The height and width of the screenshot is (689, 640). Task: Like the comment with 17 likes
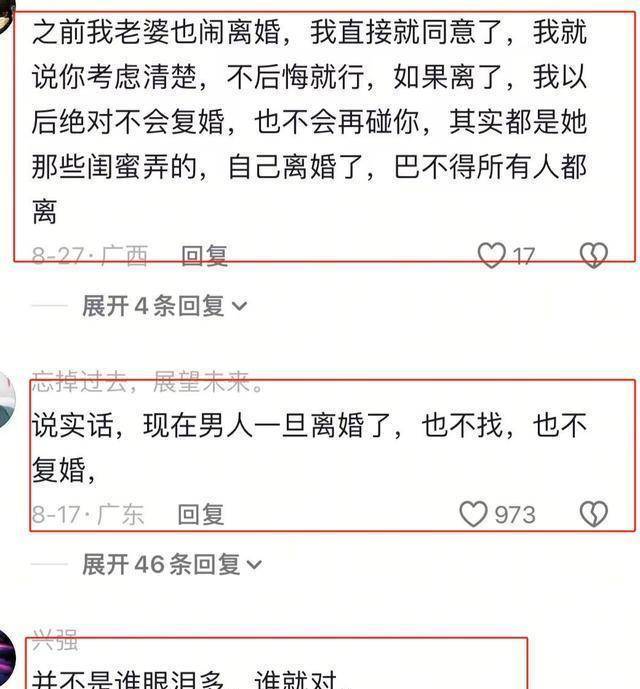coord(491,256)
